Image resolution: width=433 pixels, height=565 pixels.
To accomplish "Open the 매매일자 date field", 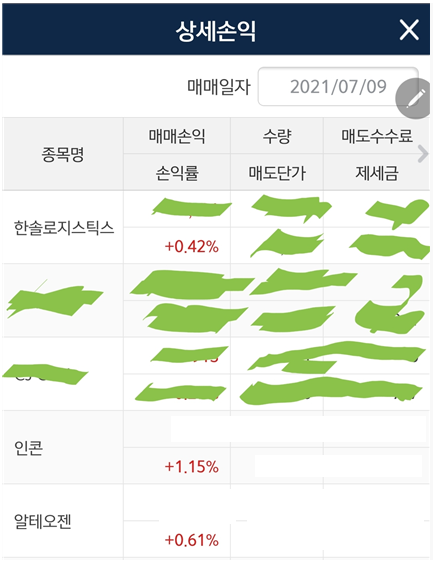I will click(338, 86).
